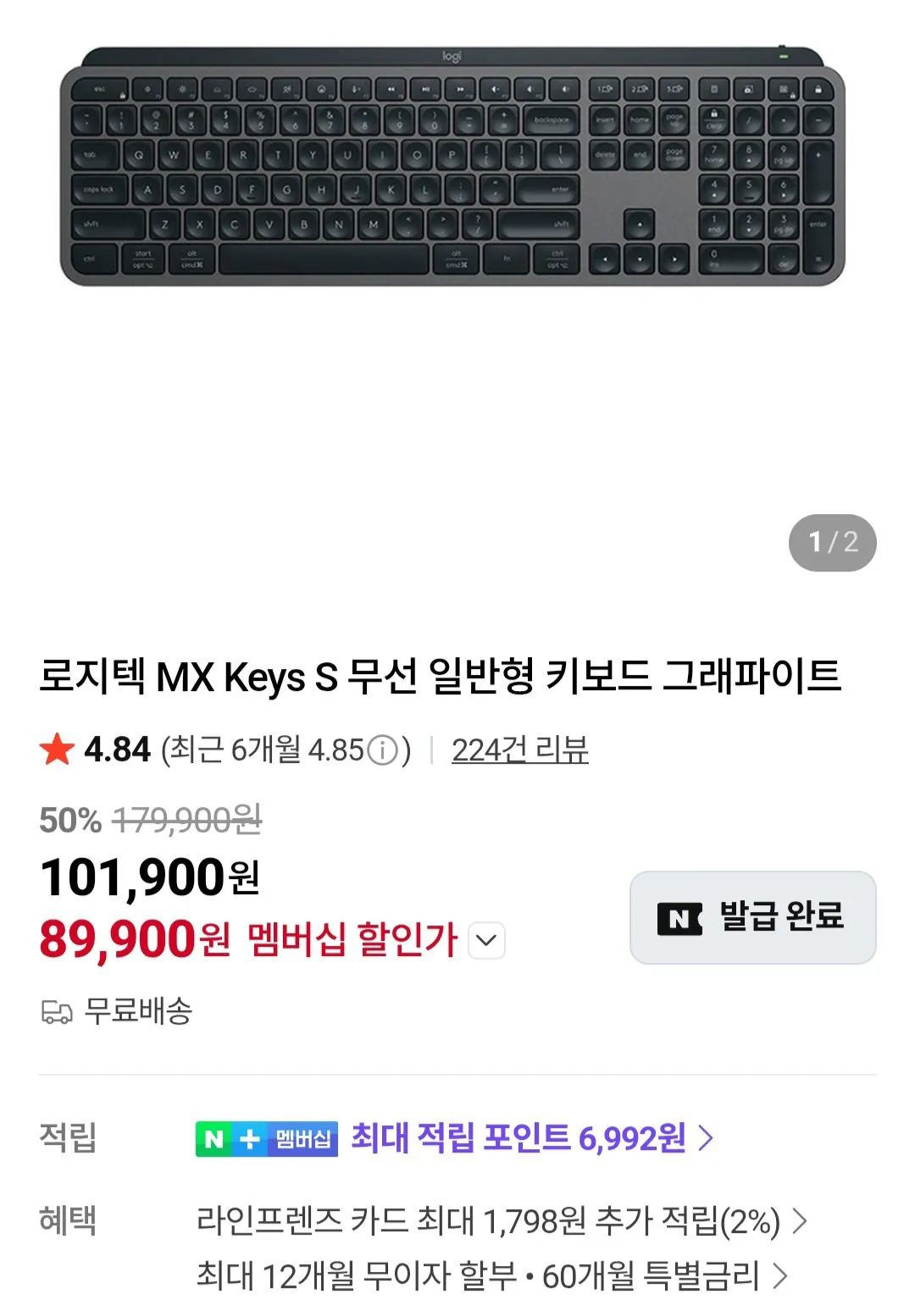Select the green N badge in 적립 row
This screenshot has width=915, height=1316.
pyautogui.click(x=214, y=1140)
